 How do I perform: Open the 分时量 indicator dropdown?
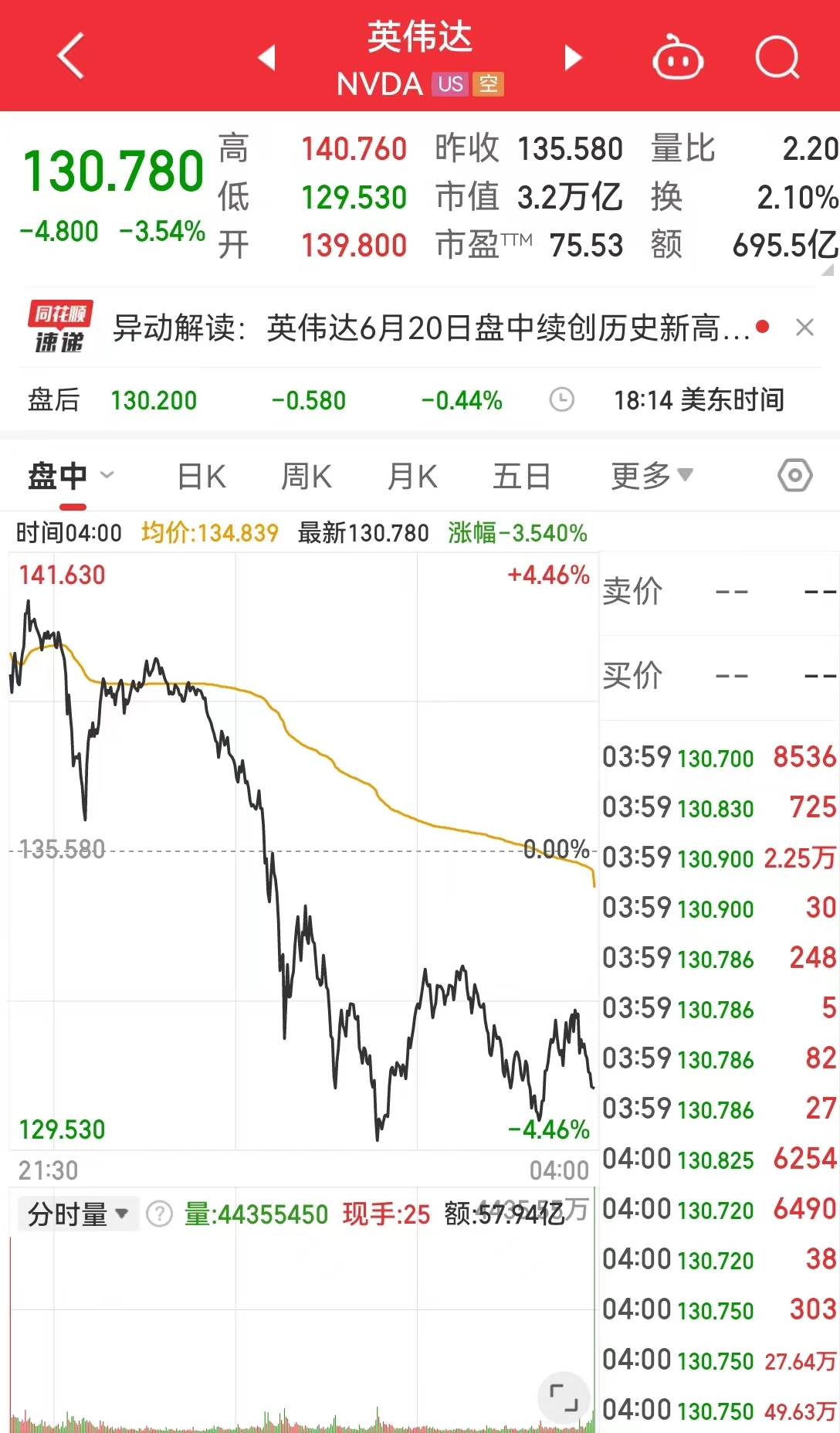[x=77, y=1214]
